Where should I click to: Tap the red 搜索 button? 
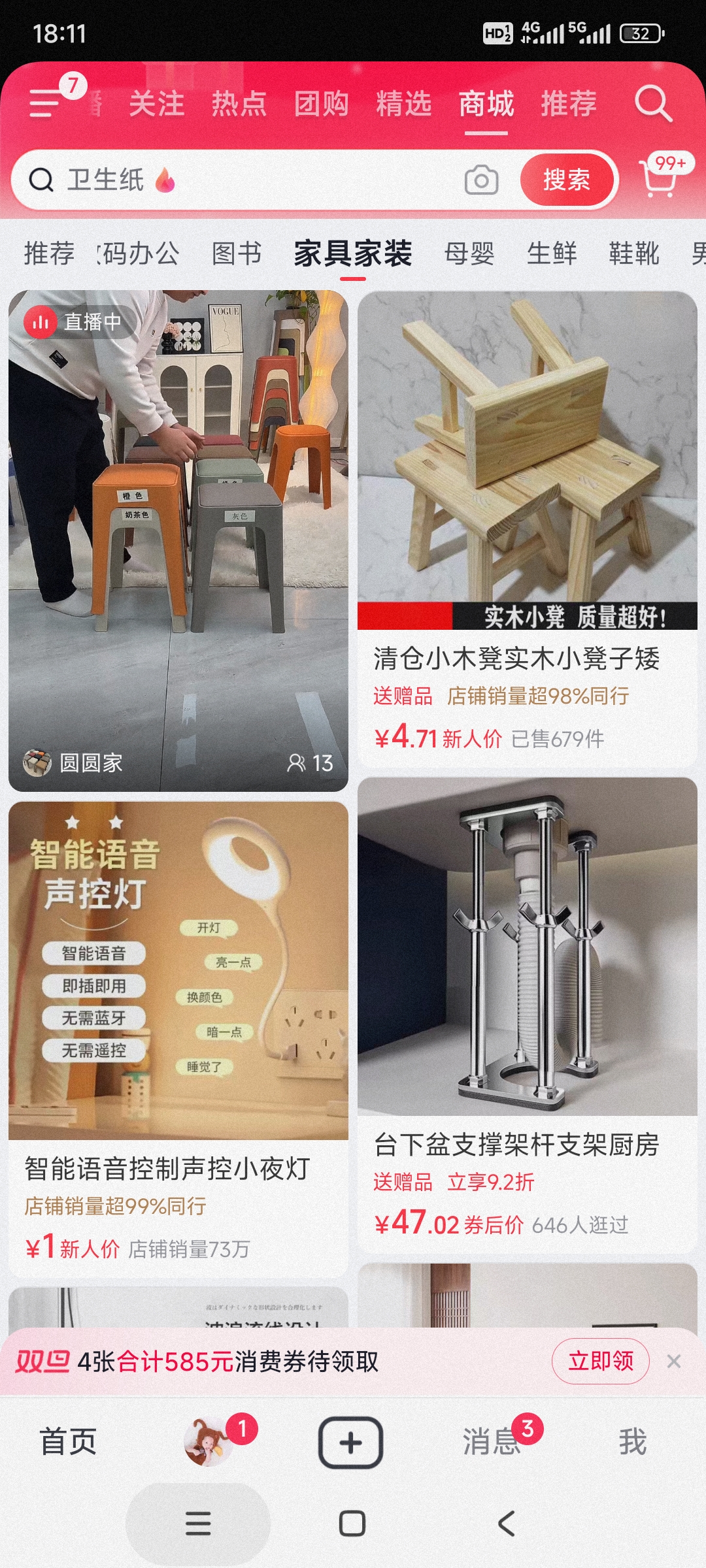(567, 180)
